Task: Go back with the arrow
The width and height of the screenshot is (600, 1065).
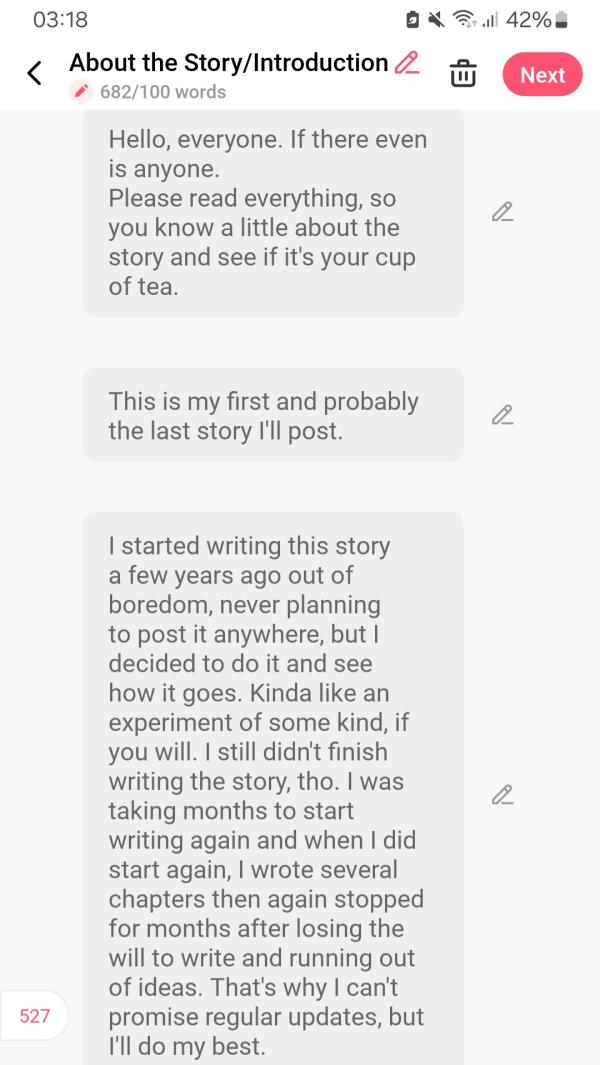Action: click(x=35, y=73)
